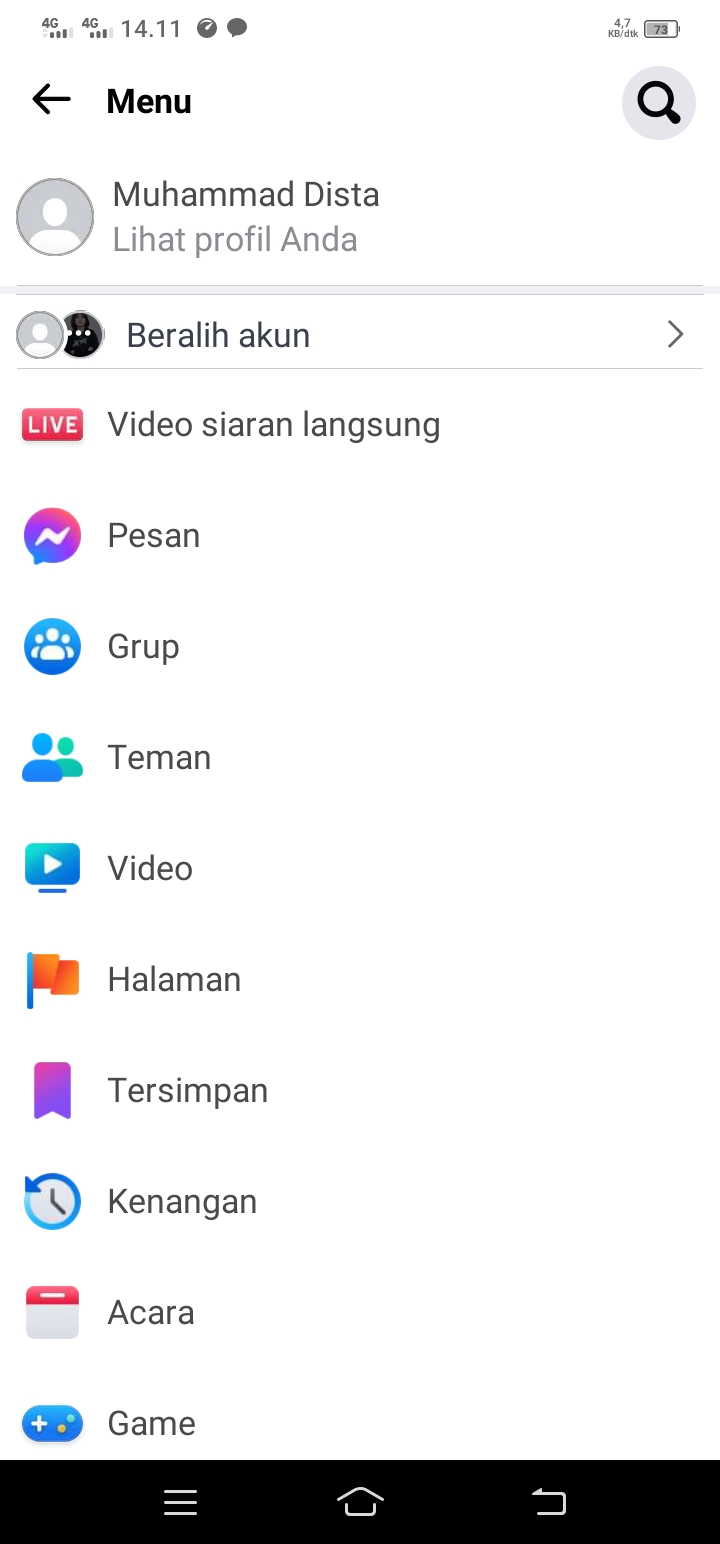Viewport: 720px width, 1544px height.
Task: Open Beralih akun to switch accounts
Action: (360, 335)
